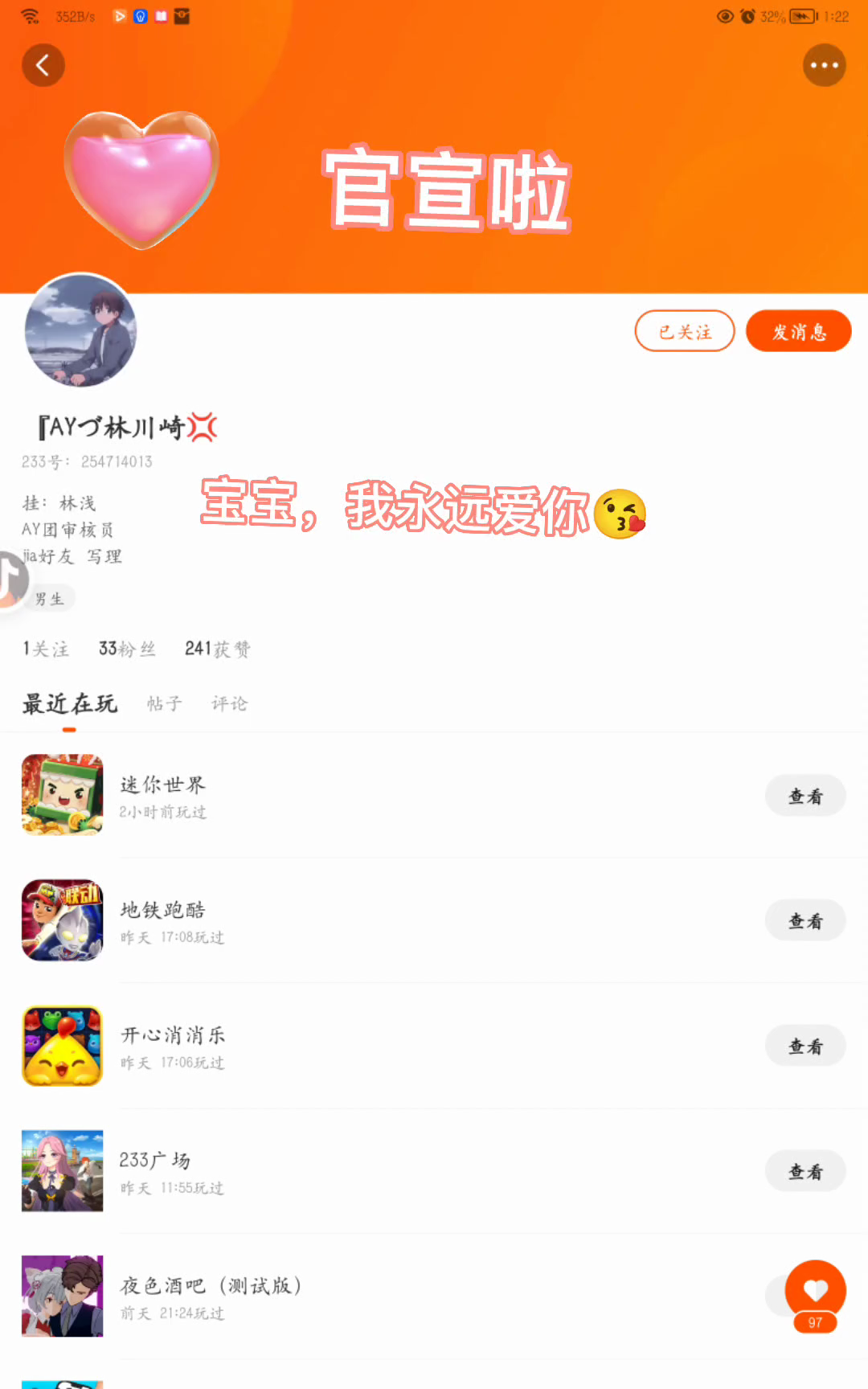Switch to the 评论 tab
The image size is (868, 1389).
tap(230, 703)
